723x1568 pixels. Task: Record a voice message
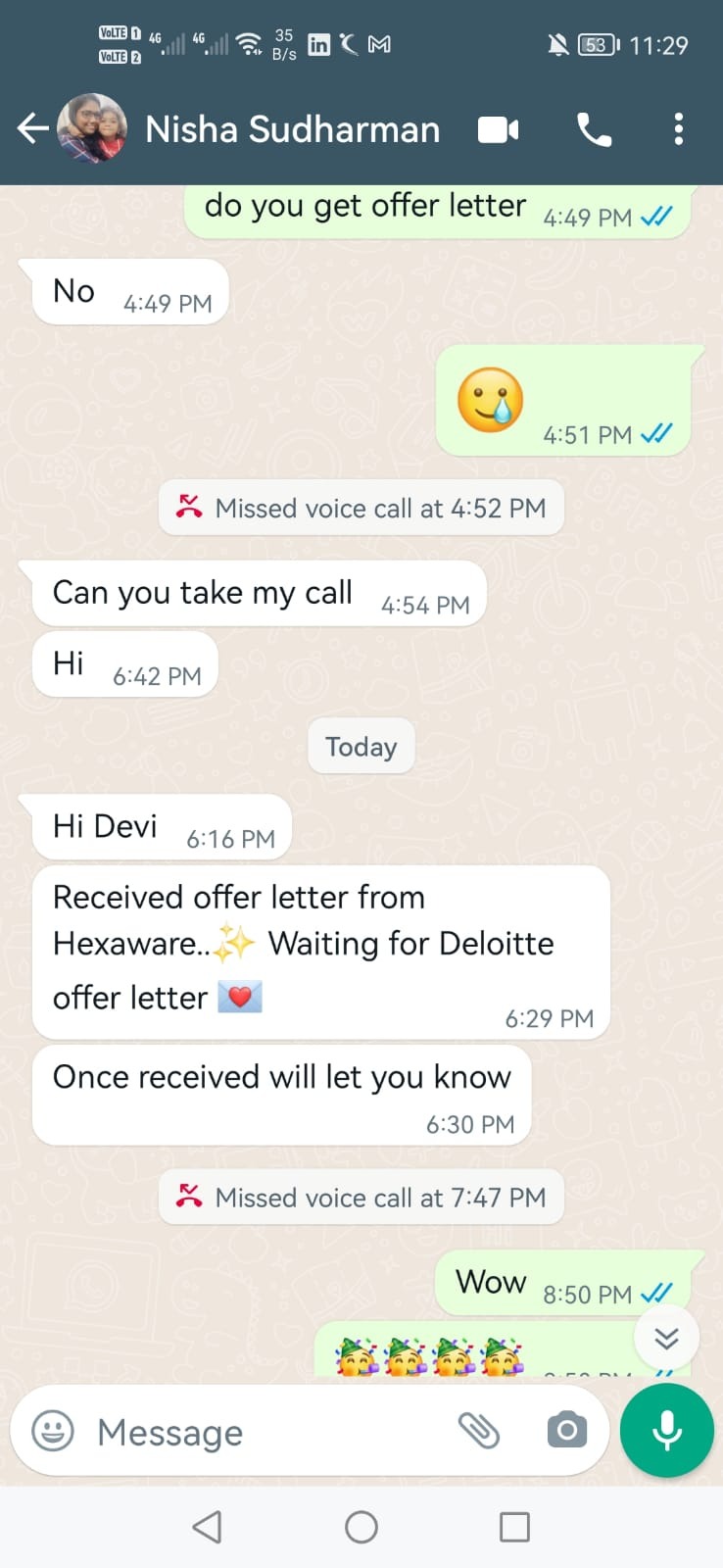[x=667, y=1431]
